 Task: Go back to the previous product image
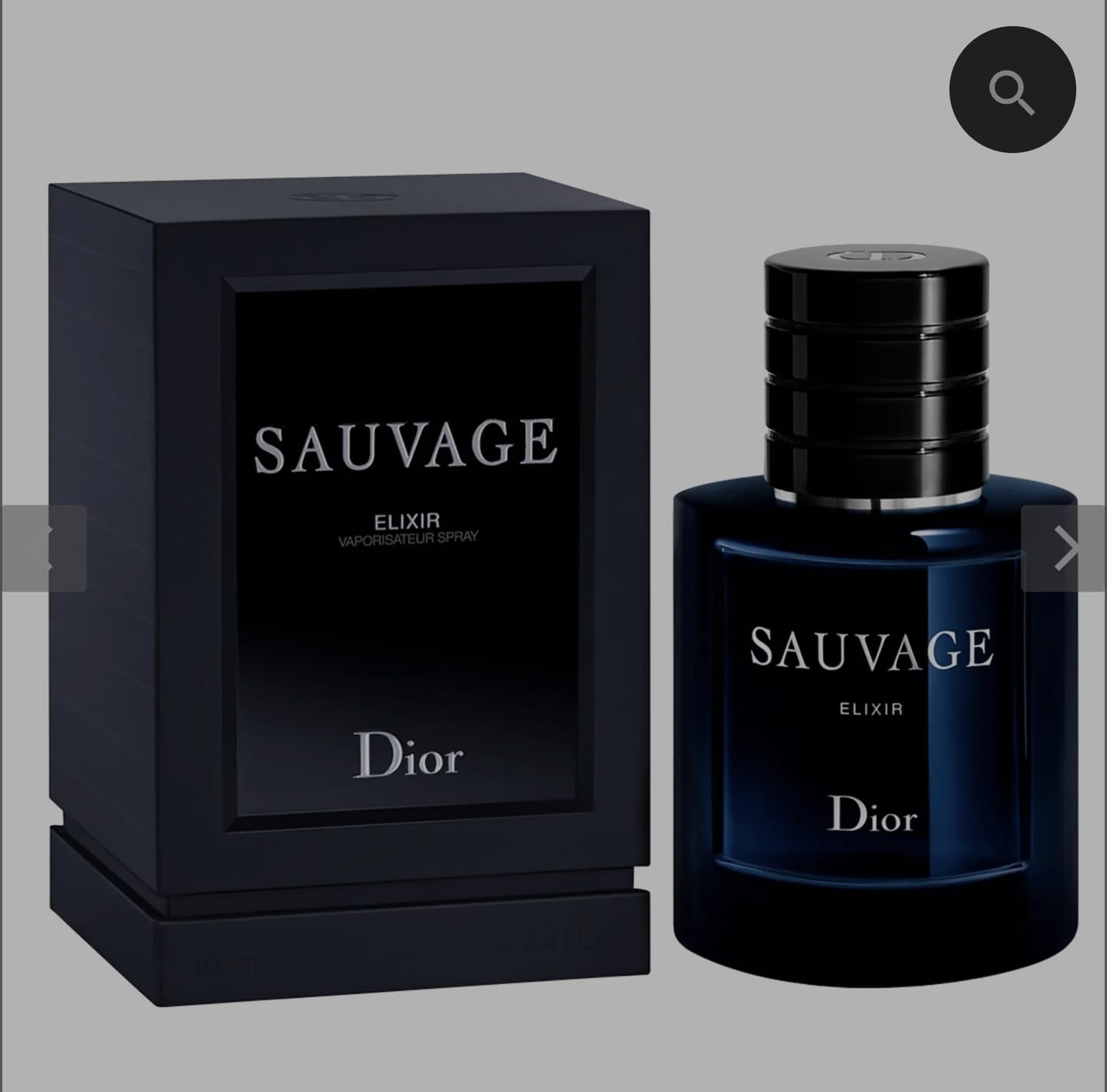click(42, 548)
